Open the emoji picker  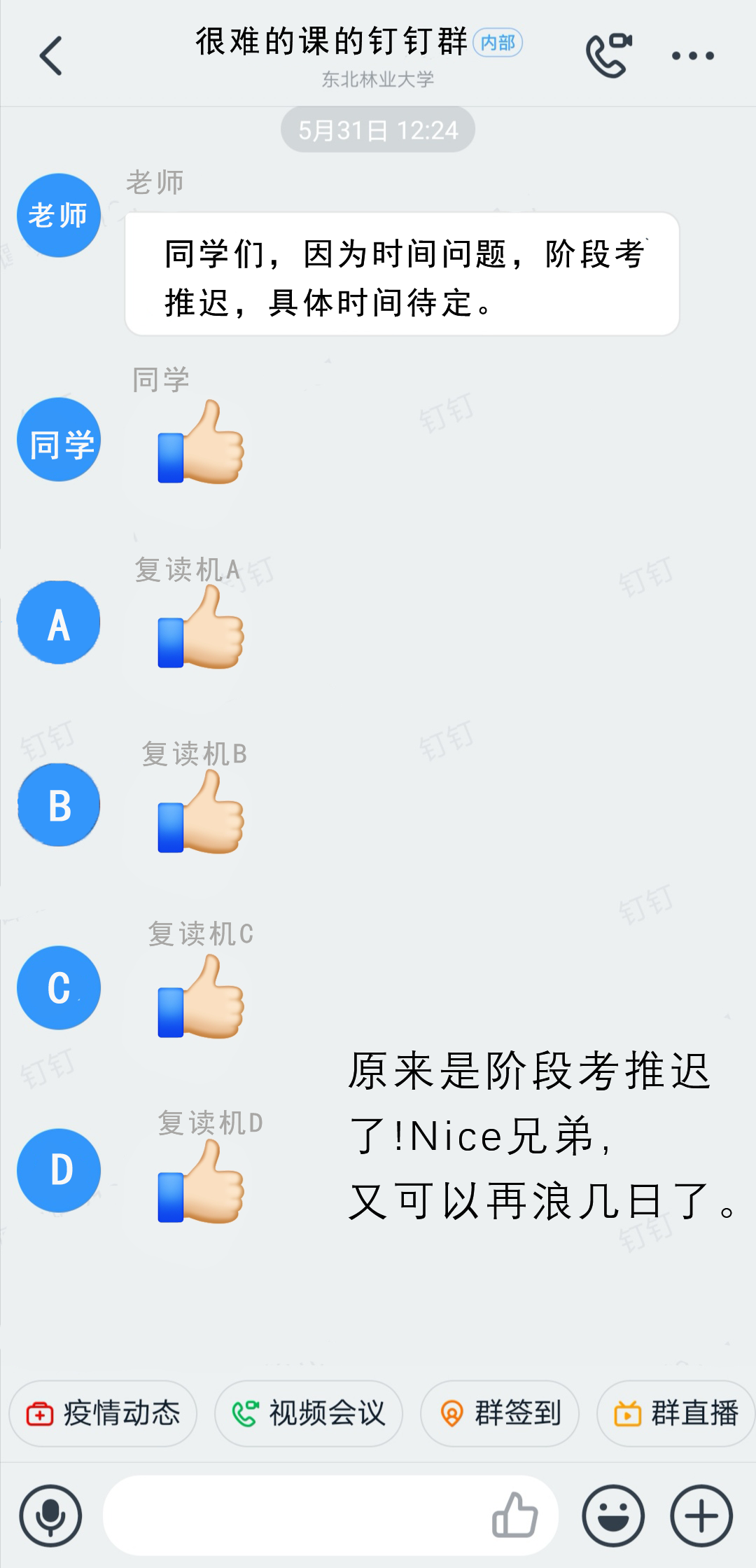[613, 1515]
